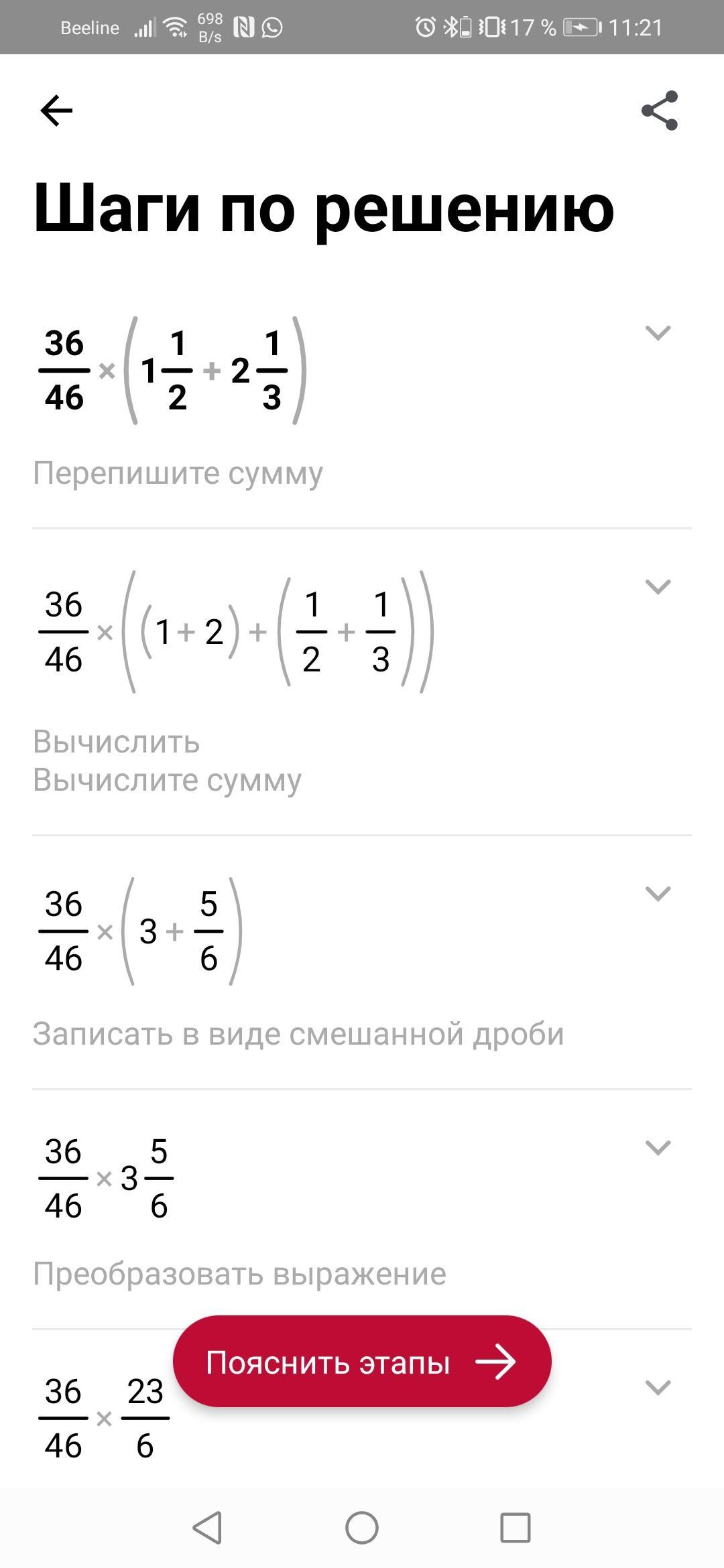Expand the 'Вычислите сумму' step

pos(657,587)
